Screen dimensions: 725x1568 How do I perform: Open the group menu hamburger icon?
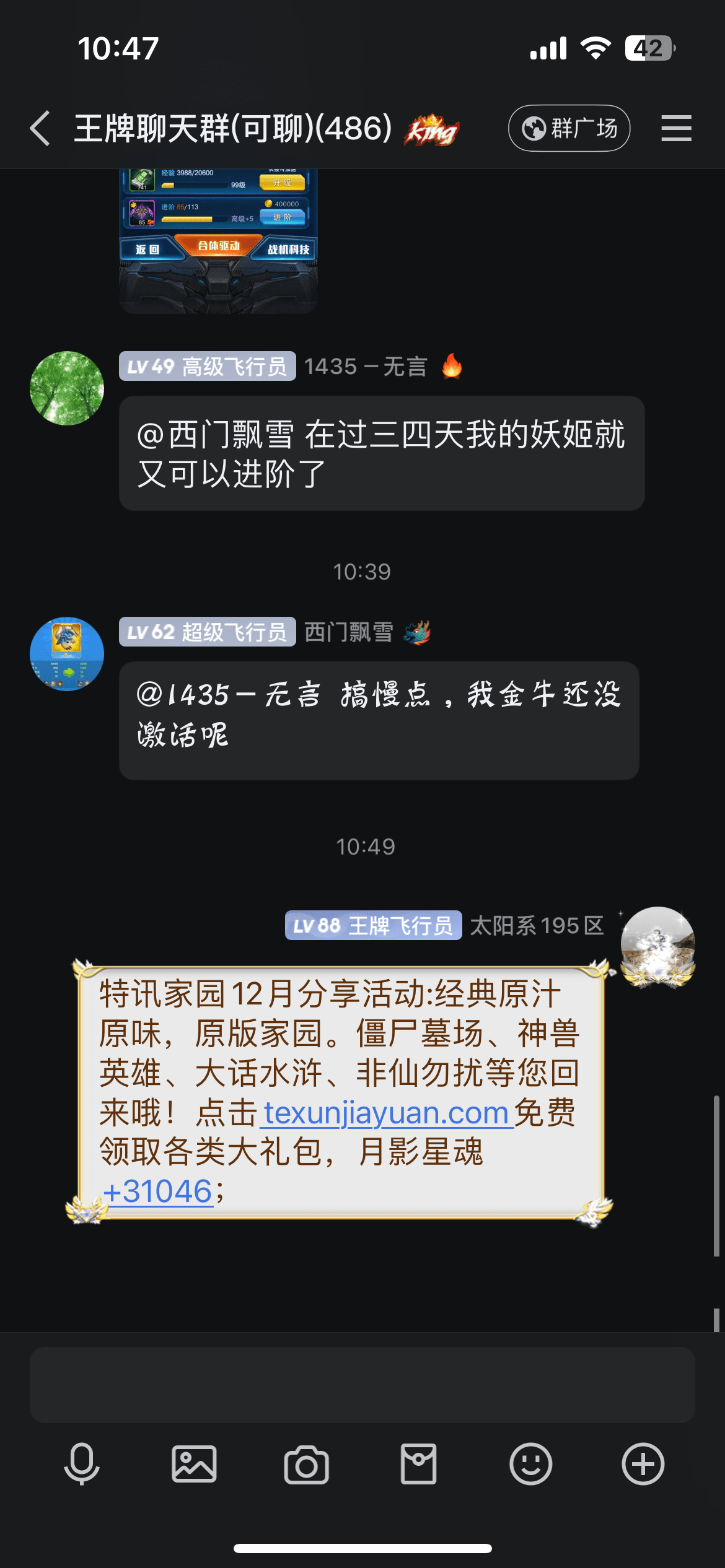(676, 129)
